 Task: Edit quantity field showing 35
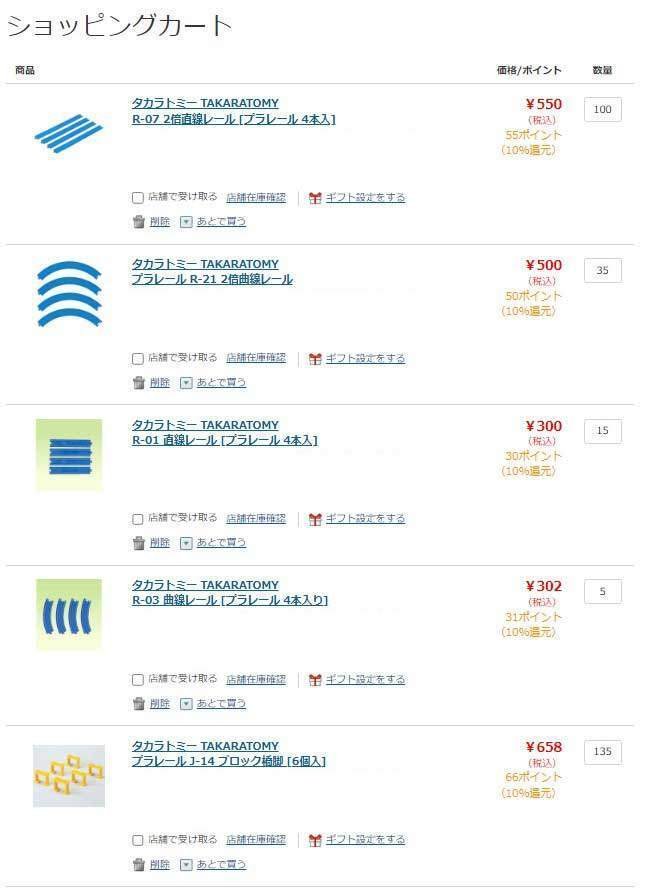coord(602,271)
